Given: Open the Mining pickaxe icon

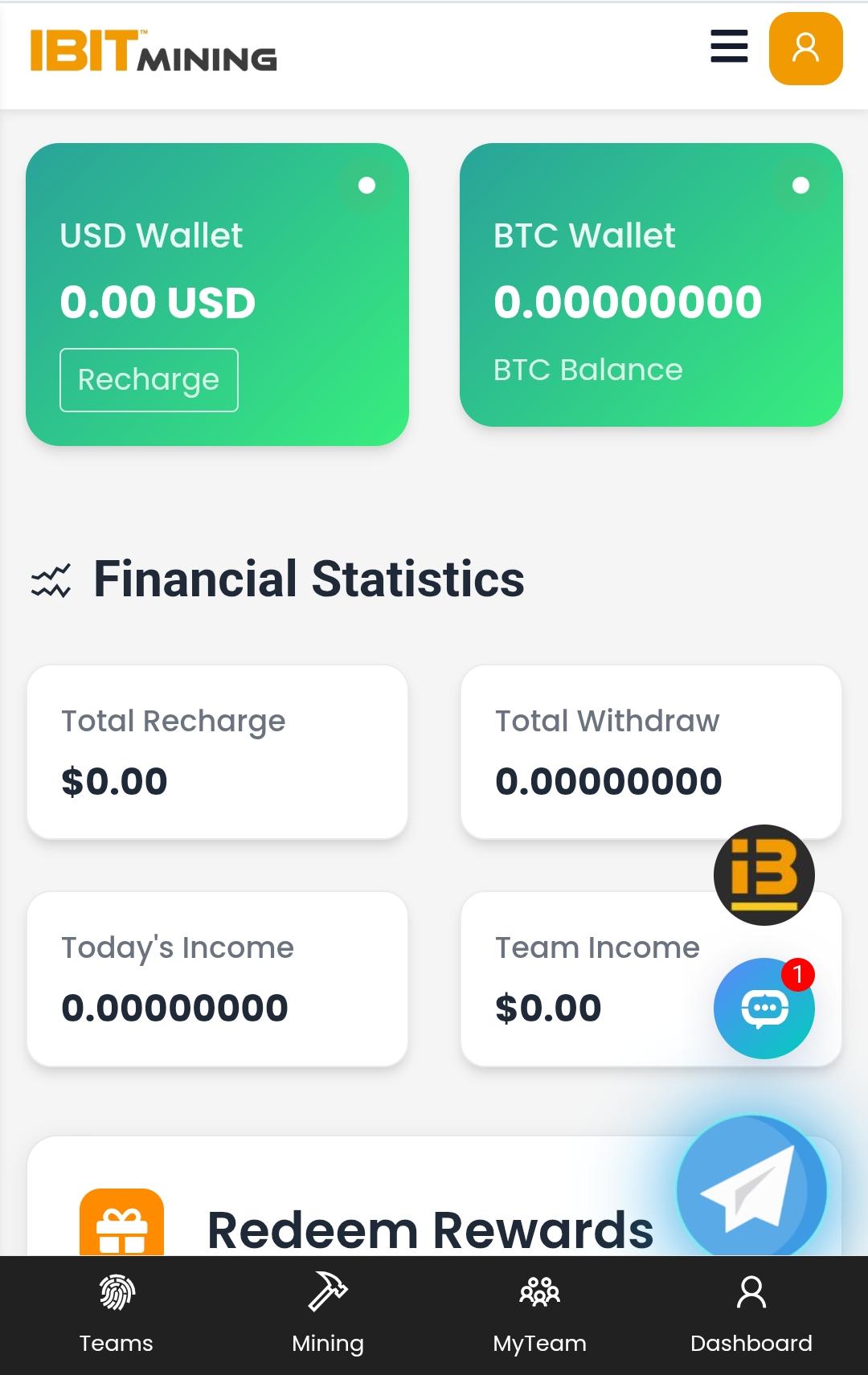Looking at the screenshot, I should point(327,1292).
